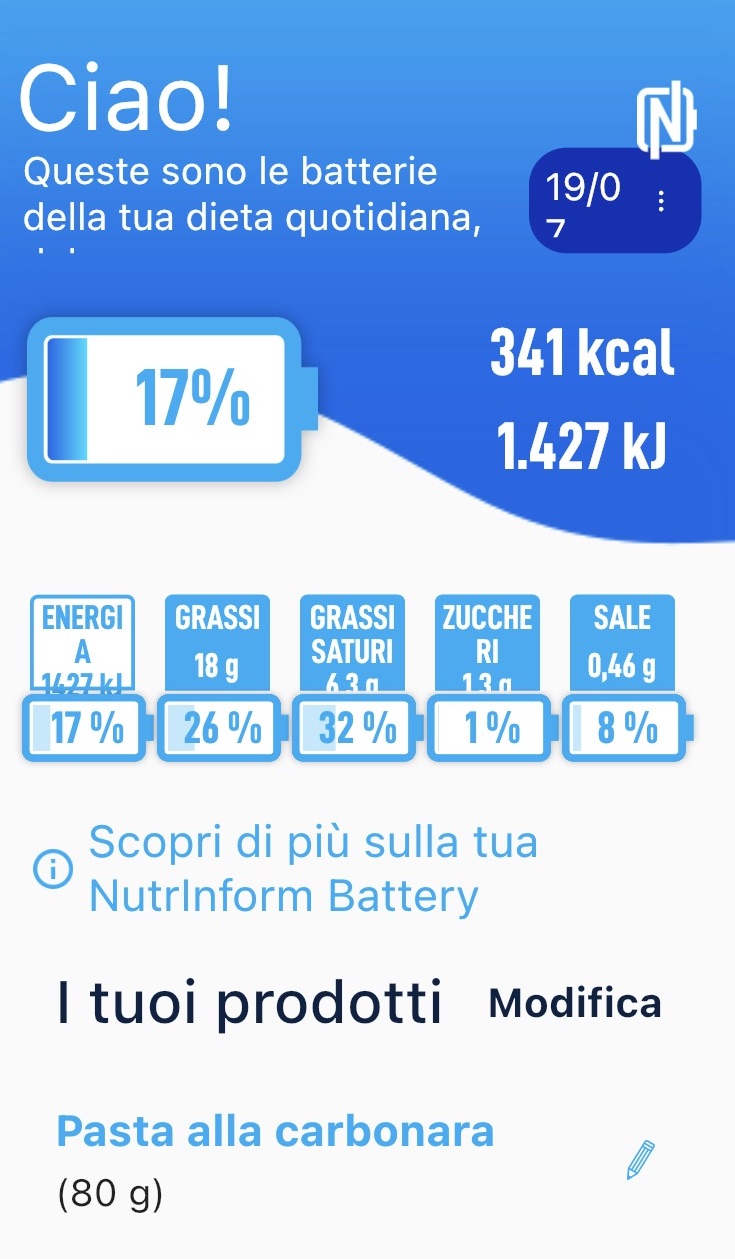Tap Modifica next to I tuoi prodotti

574,1003
